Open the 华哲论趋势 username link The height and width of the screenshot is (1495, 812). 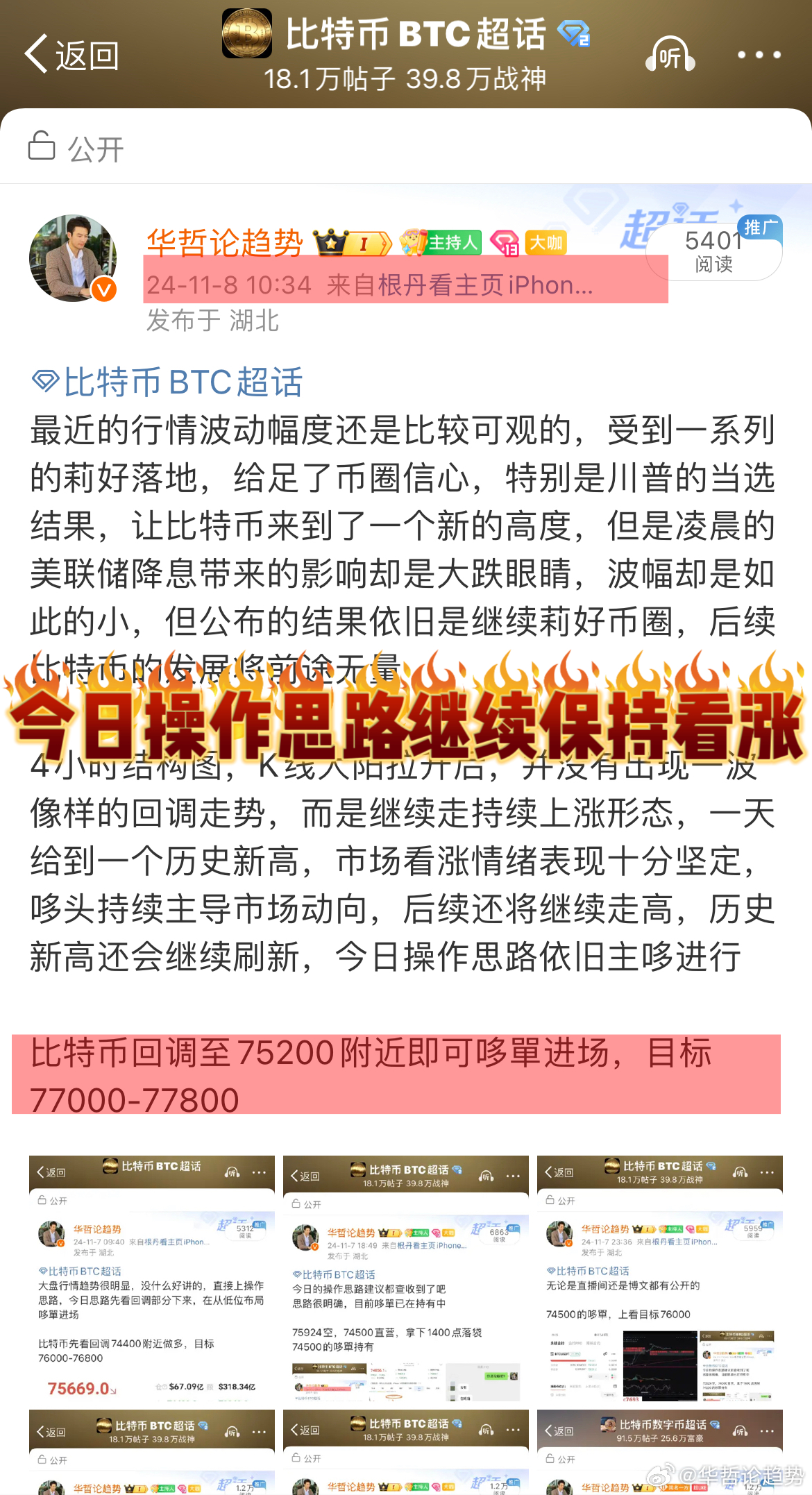pyautogui.click(x=225, y=243)
